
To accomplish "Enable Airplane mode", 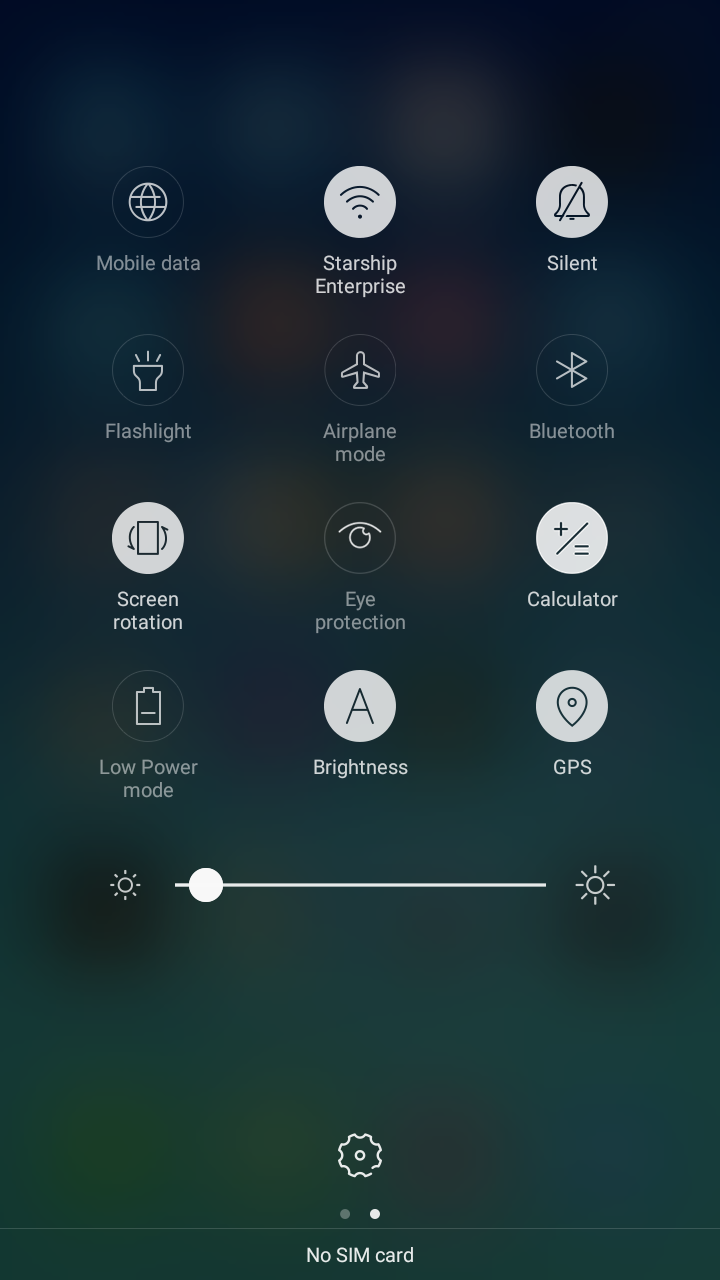I will point(360,370).
